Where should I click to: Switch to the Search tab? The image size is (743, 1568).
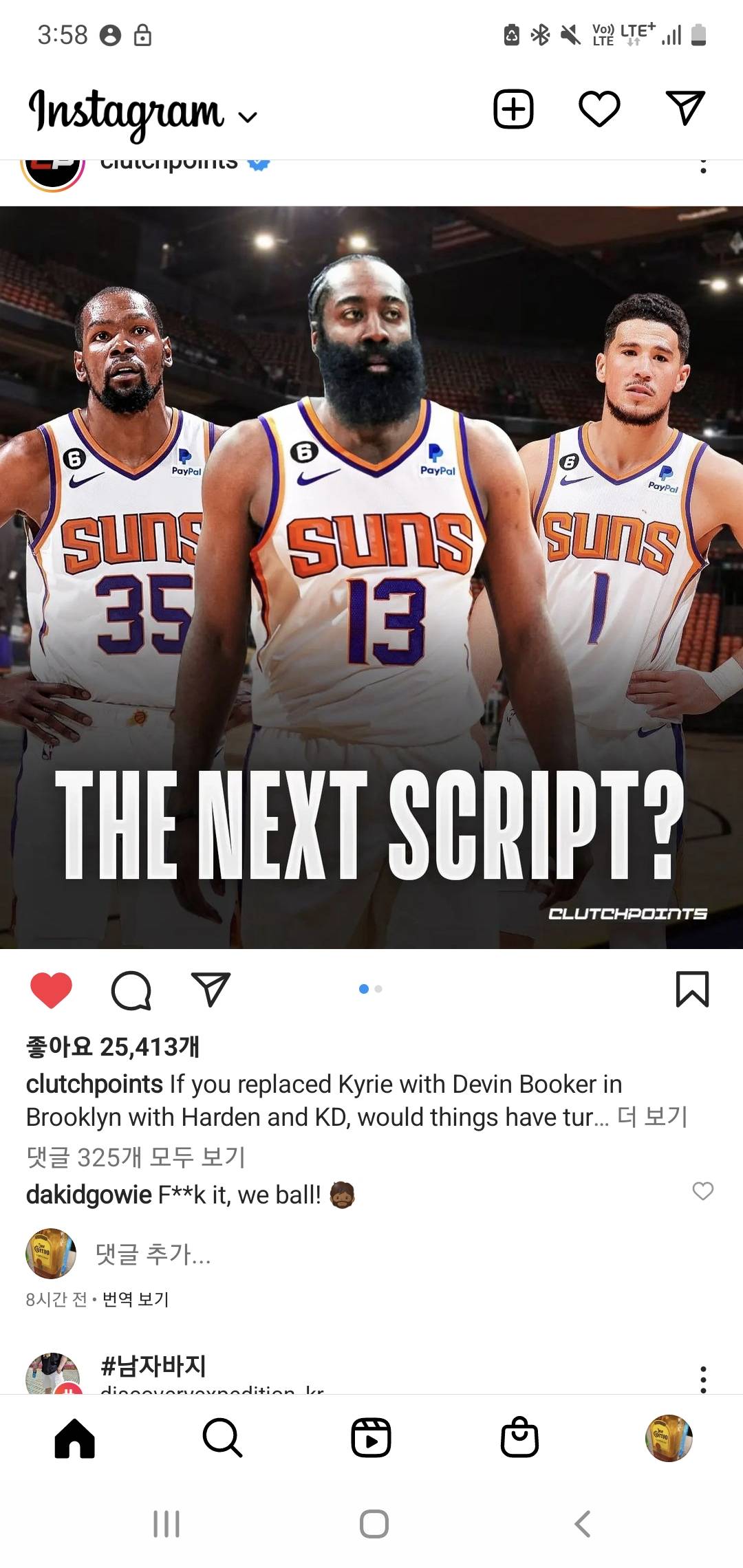[x=222, y=1437]
